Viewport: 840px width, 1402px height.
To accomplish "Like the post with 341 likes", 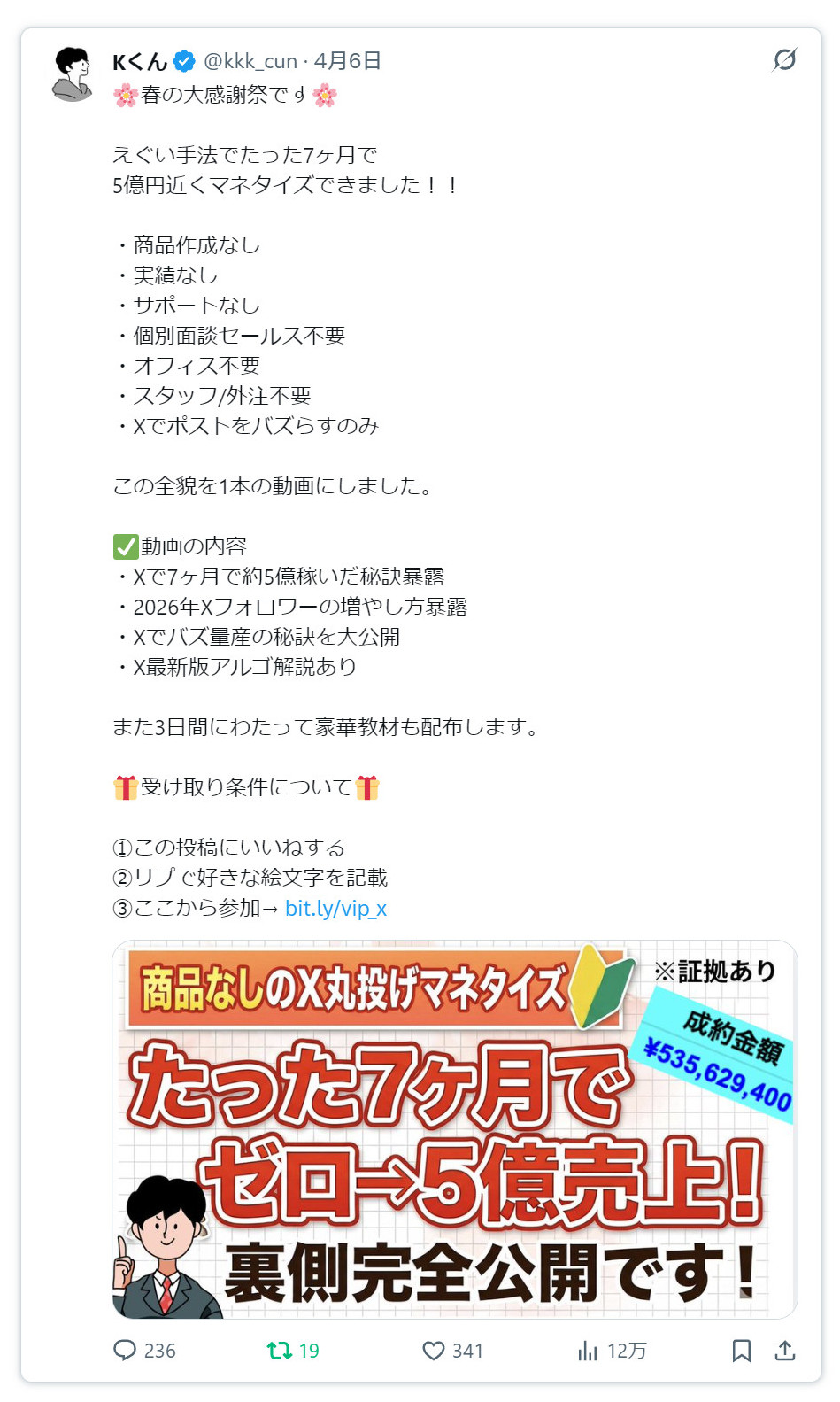I will point(452,1351).
